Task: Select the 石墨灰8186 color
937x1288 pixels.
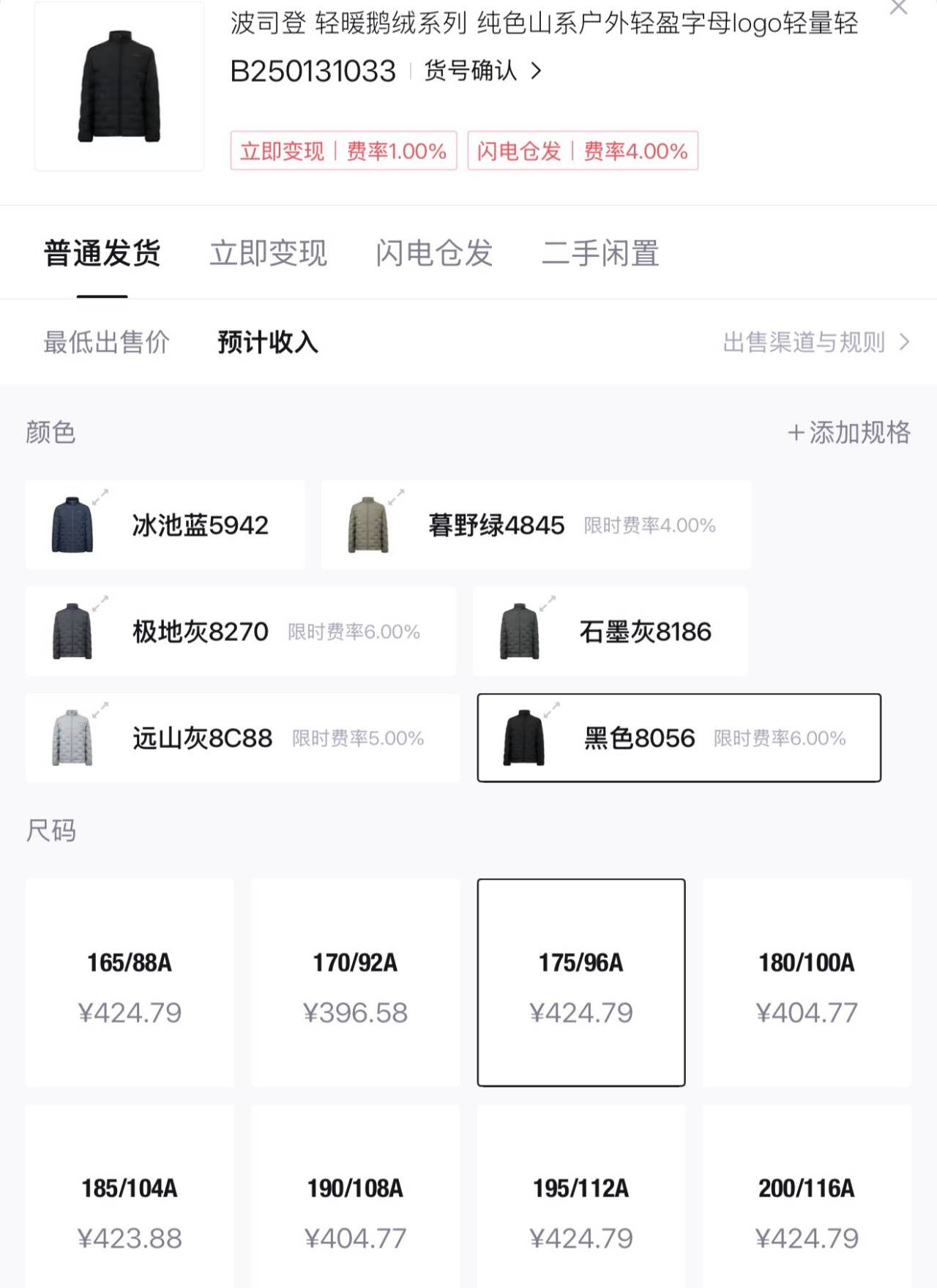Action: click(x=611, y=632)
